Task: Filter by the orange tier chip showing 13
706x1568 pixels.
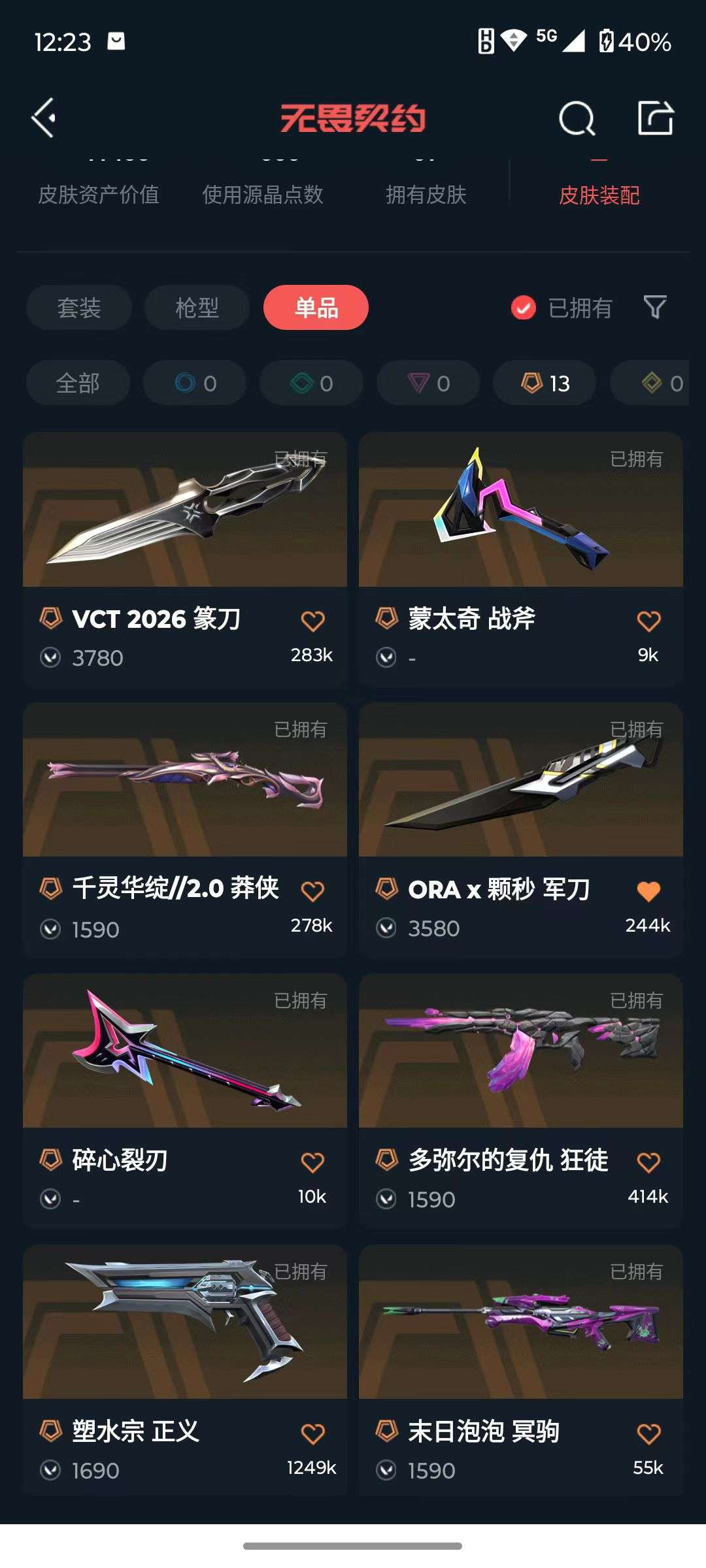Action: 545,383
